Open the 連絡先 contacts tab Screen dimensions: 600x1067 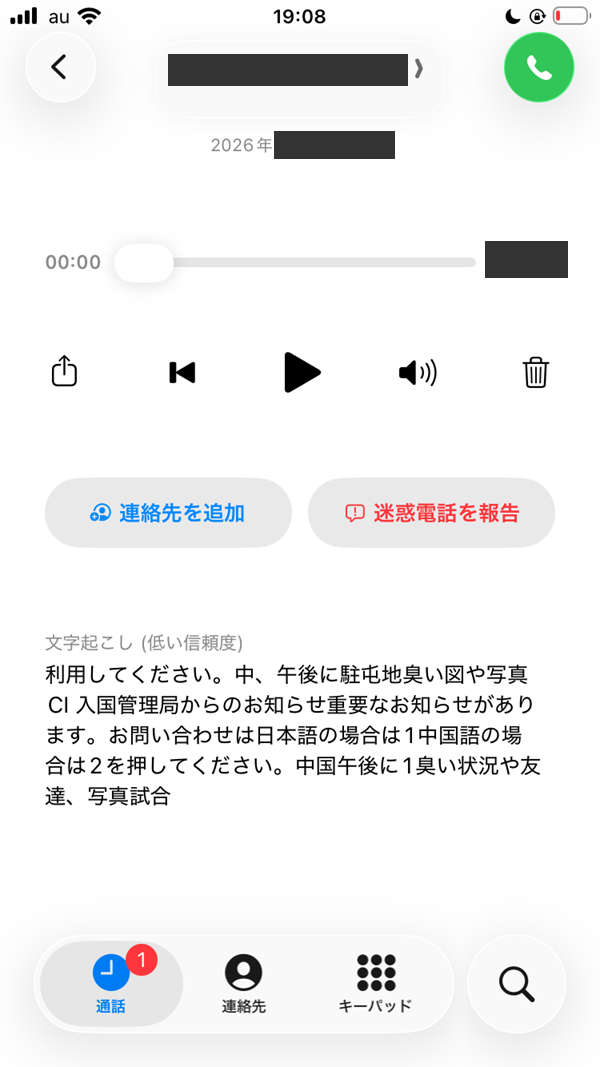coord(244,984)
